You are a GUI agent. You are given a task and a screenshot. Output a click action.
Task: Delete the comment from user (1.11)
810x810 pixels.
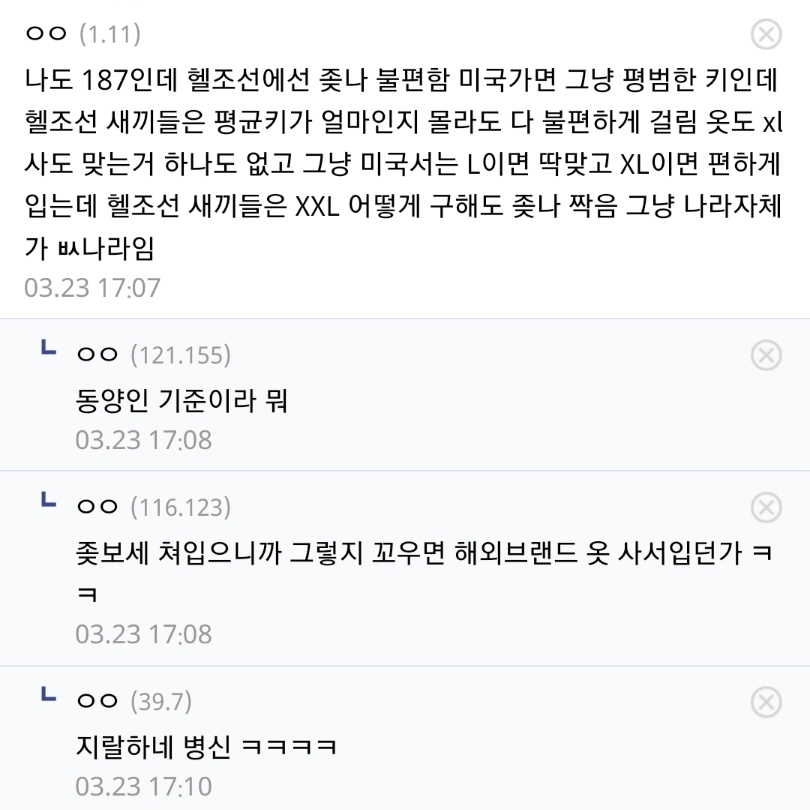click(765, 35)
